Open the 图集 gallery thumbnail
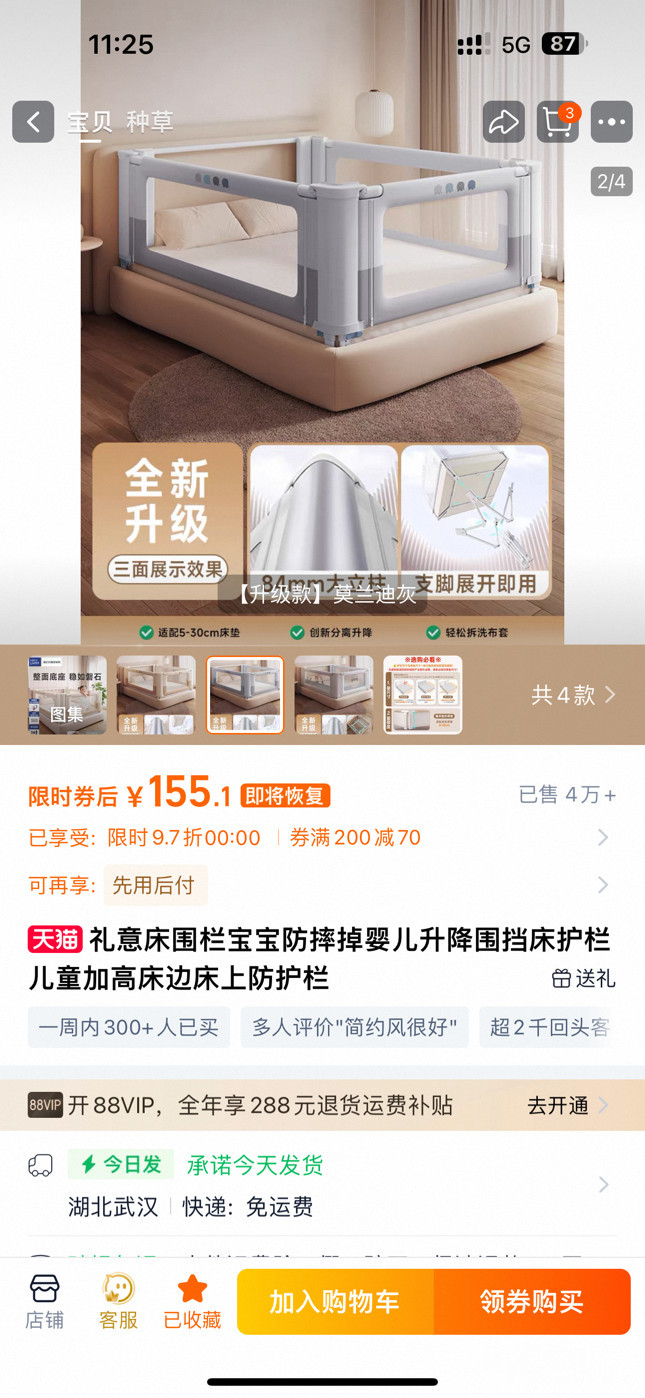This screenshot has width=645, height=1398. [67, 695]
